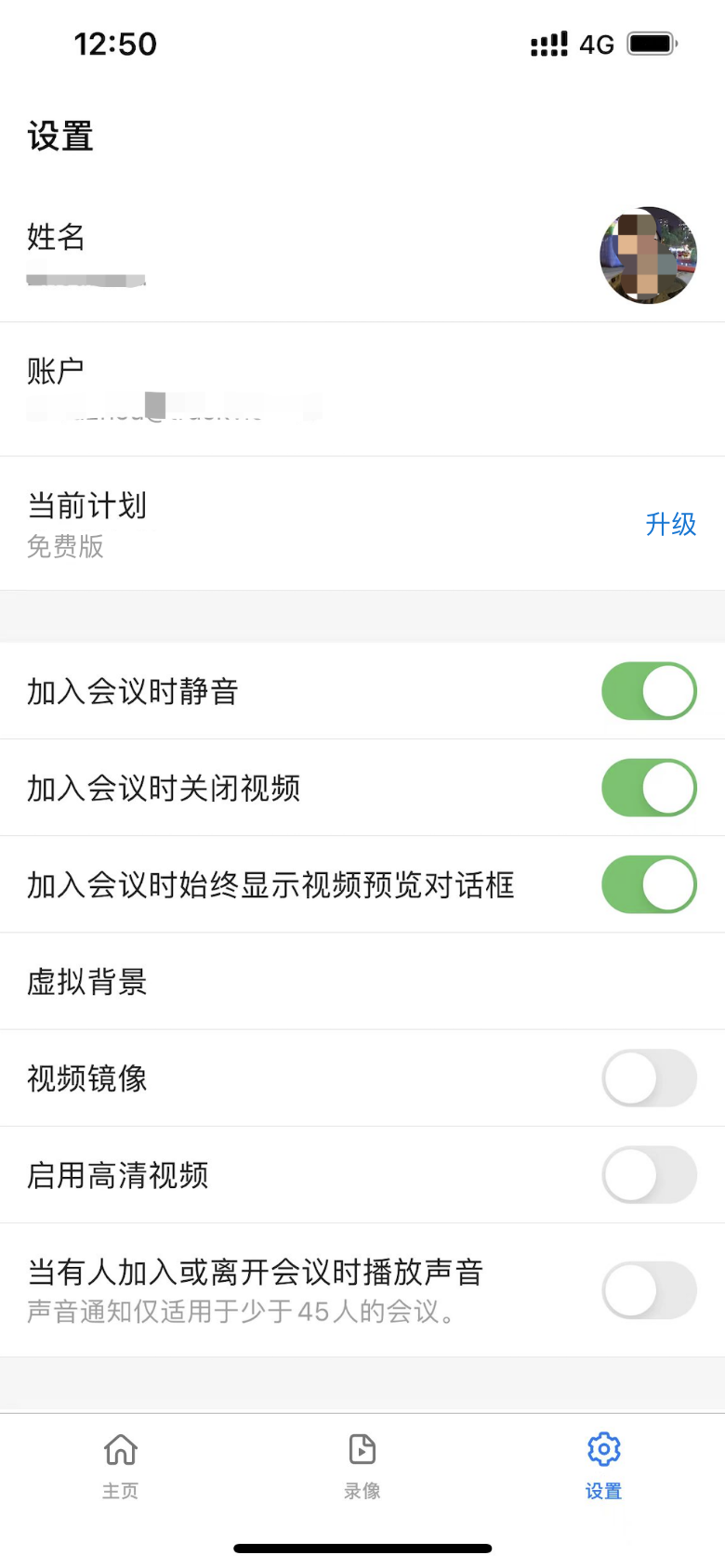Turn on 启用高清视频
This screenshot has width=725, height=1568.
click(x=649, y=1174)
